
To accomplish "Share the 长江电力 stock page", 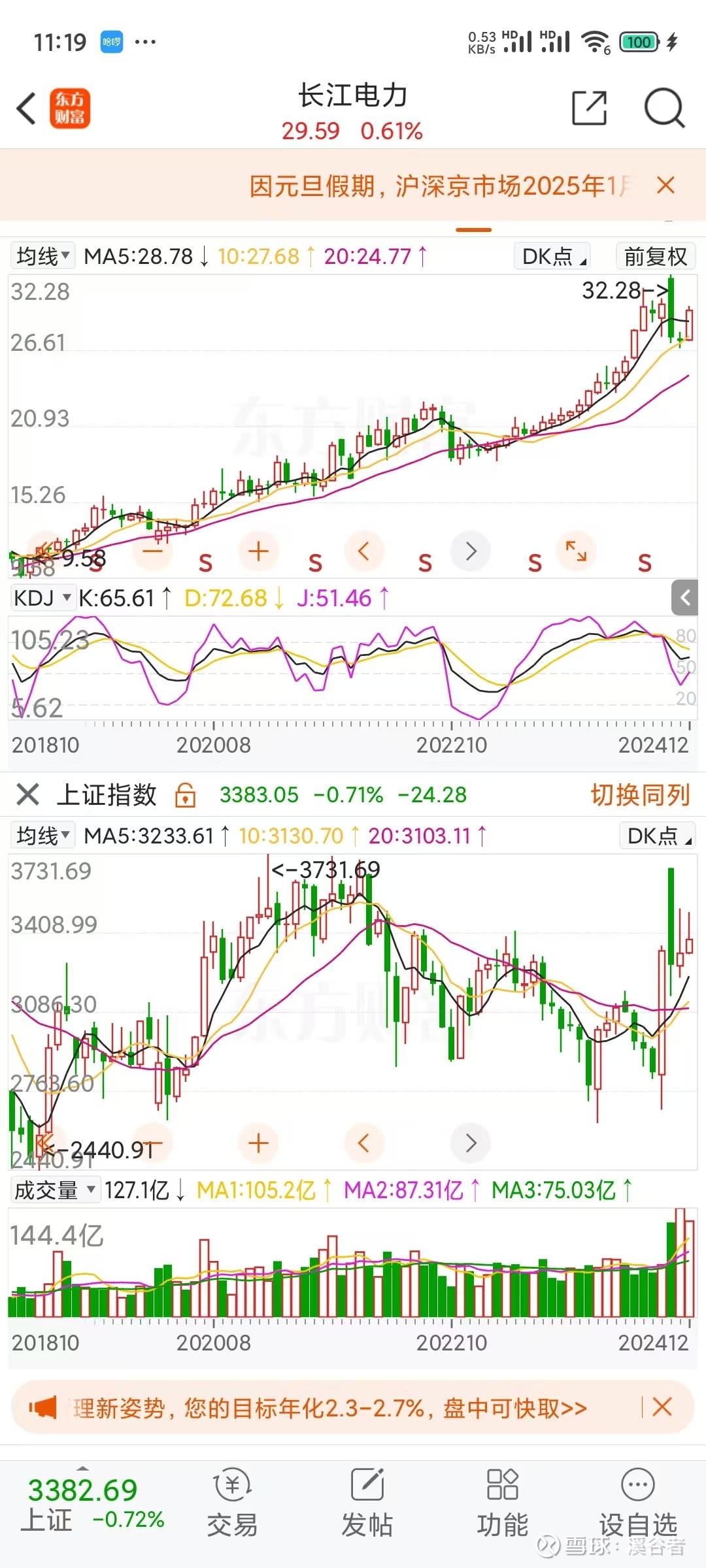I will point(589,108).
